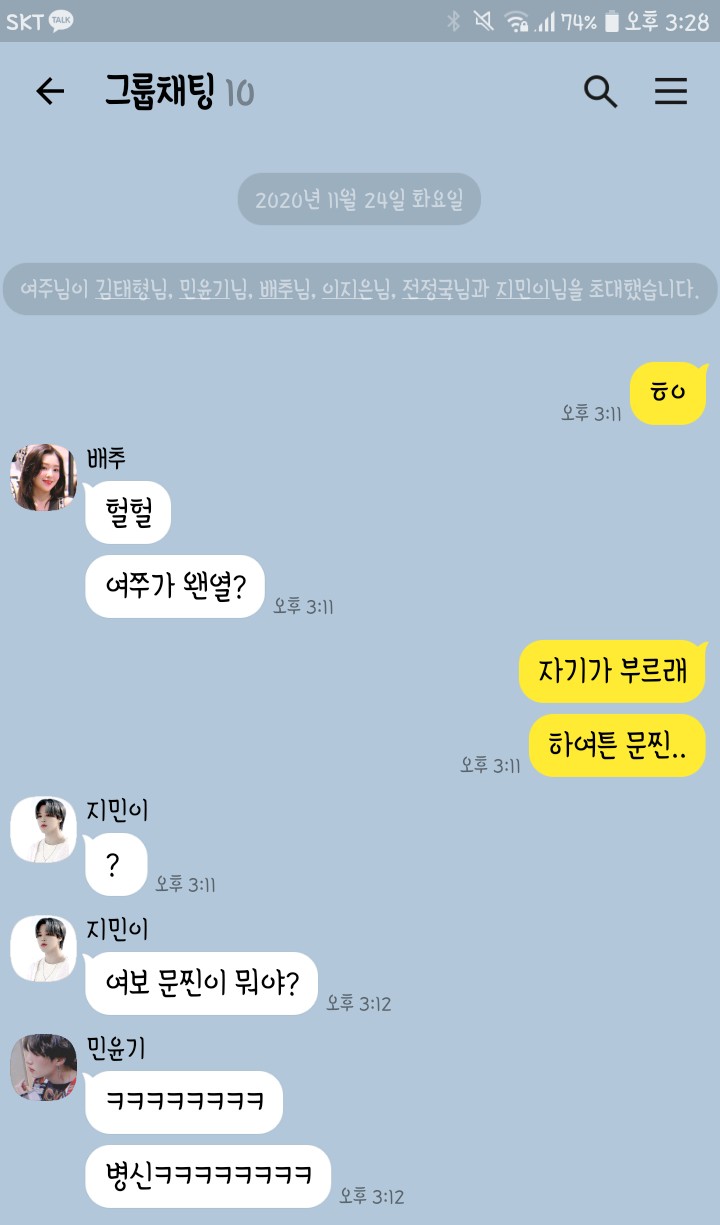Open 지민이's avatar next to the 여보 문찐이 뭐야? message
This screenshot has height=1225, width=720.
click(44, 948)
